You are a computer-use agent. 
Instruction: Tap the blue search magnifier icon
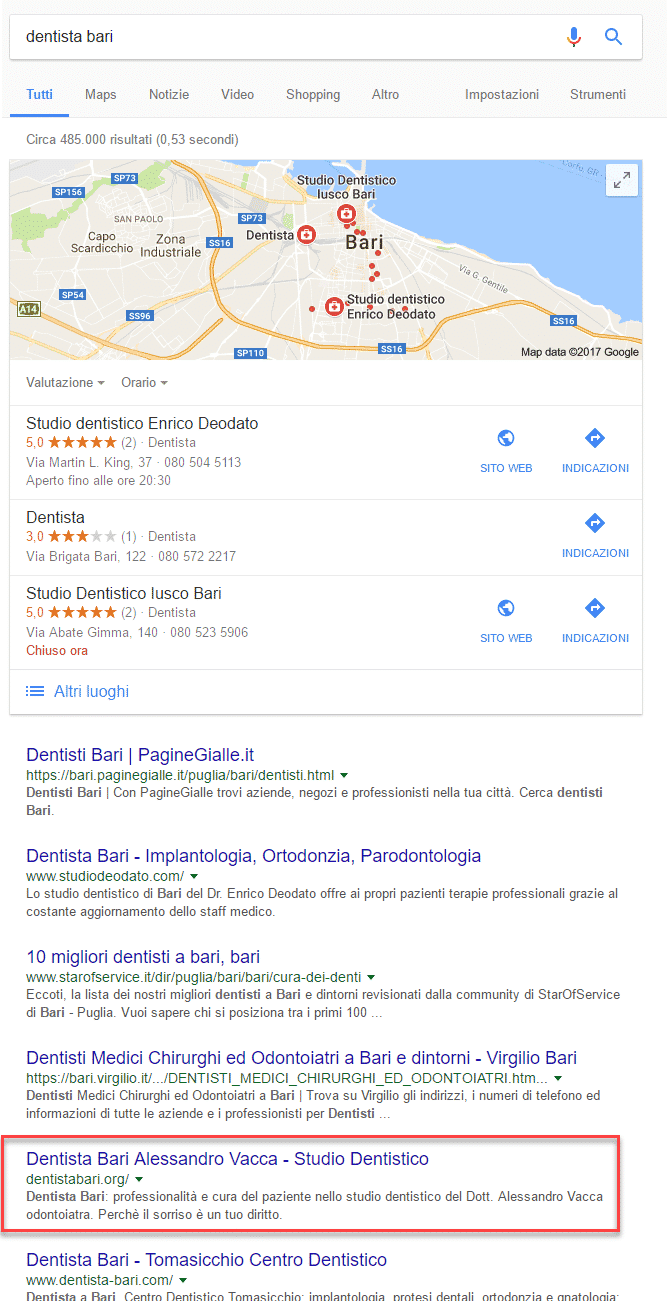point(614,37)
